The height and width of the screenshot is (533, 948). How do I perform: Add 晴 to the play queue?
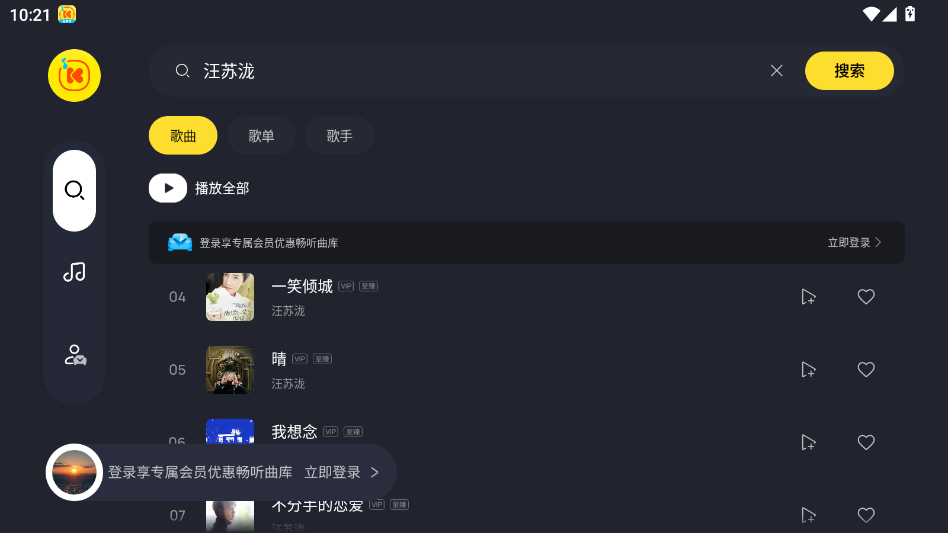[x=808, y=370]
